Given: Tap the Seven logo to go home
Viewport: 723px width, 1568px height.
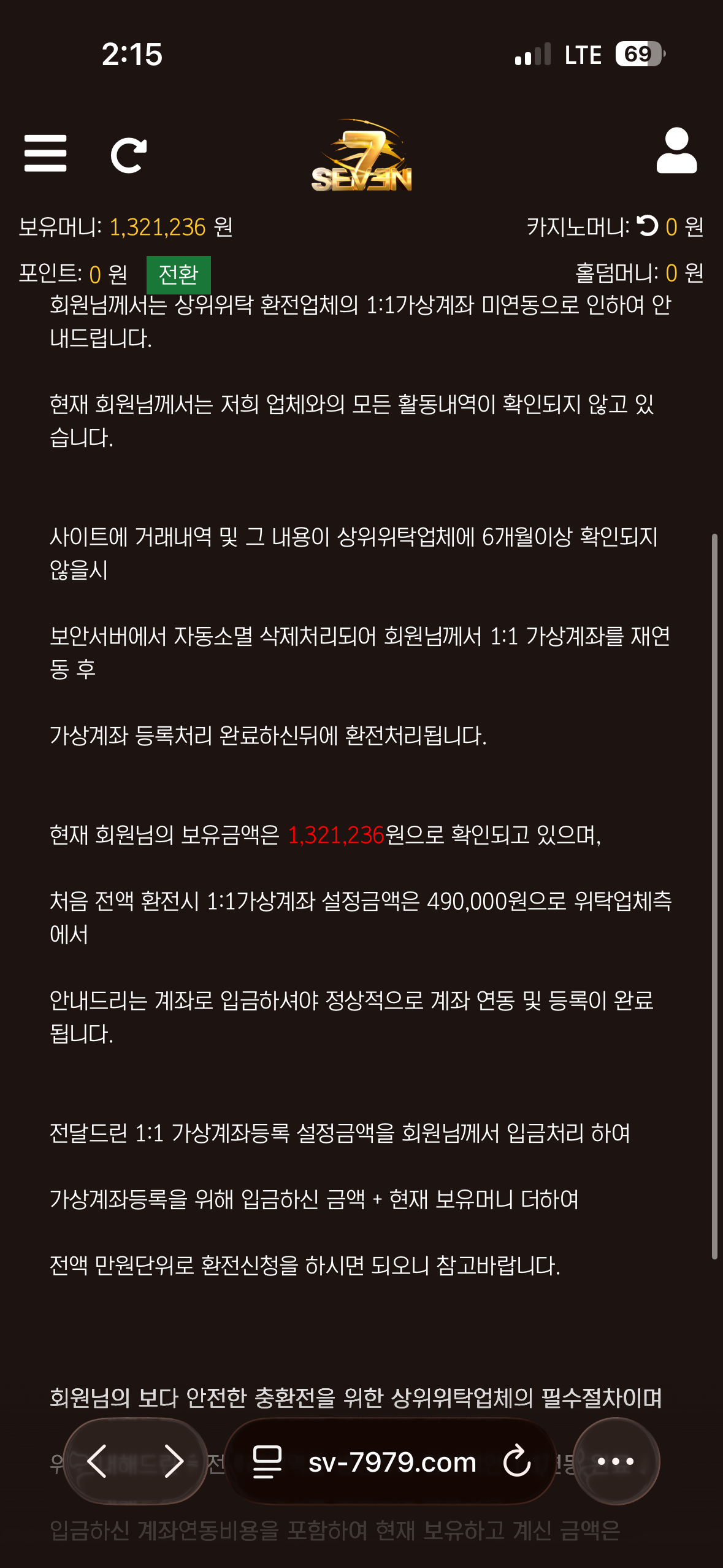Looking at the screenshot, I should tap(362, 156).
